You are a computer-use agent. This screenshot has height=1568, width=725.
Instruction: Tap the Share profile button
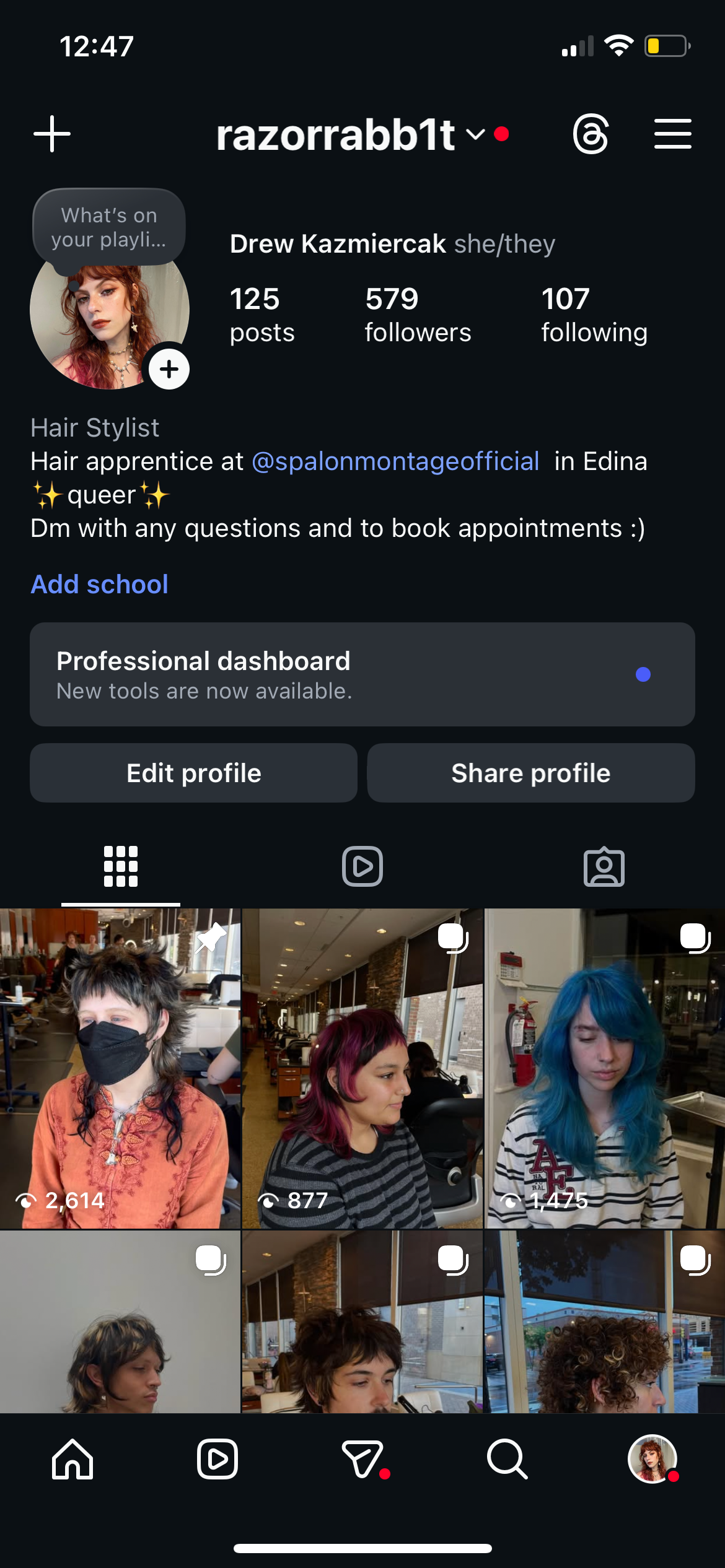click(x=530, y=773)
